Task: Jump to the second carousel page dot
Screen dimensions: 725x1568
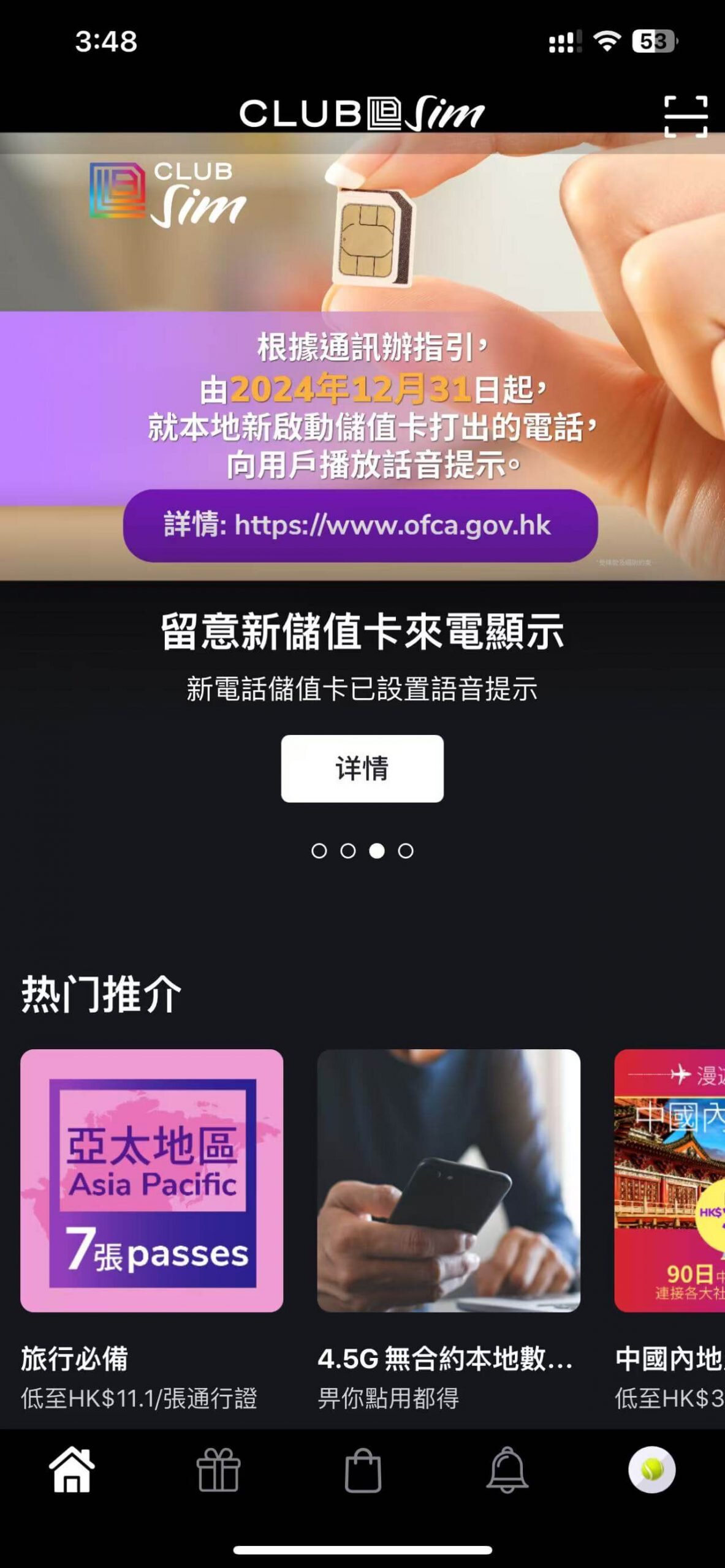Action: pos(347,851)
